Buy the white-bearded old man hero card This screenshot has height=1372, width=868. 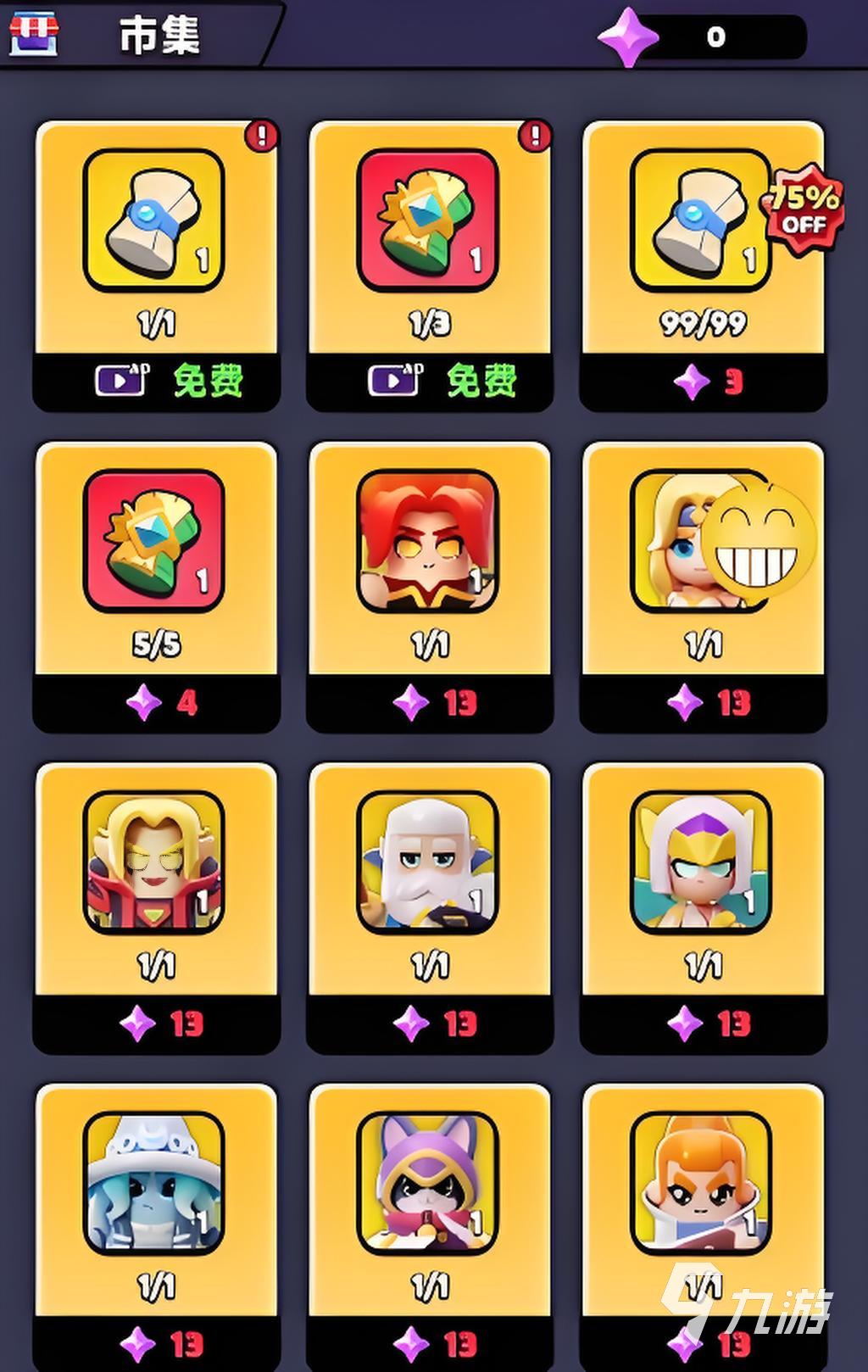click(430, 1023)
